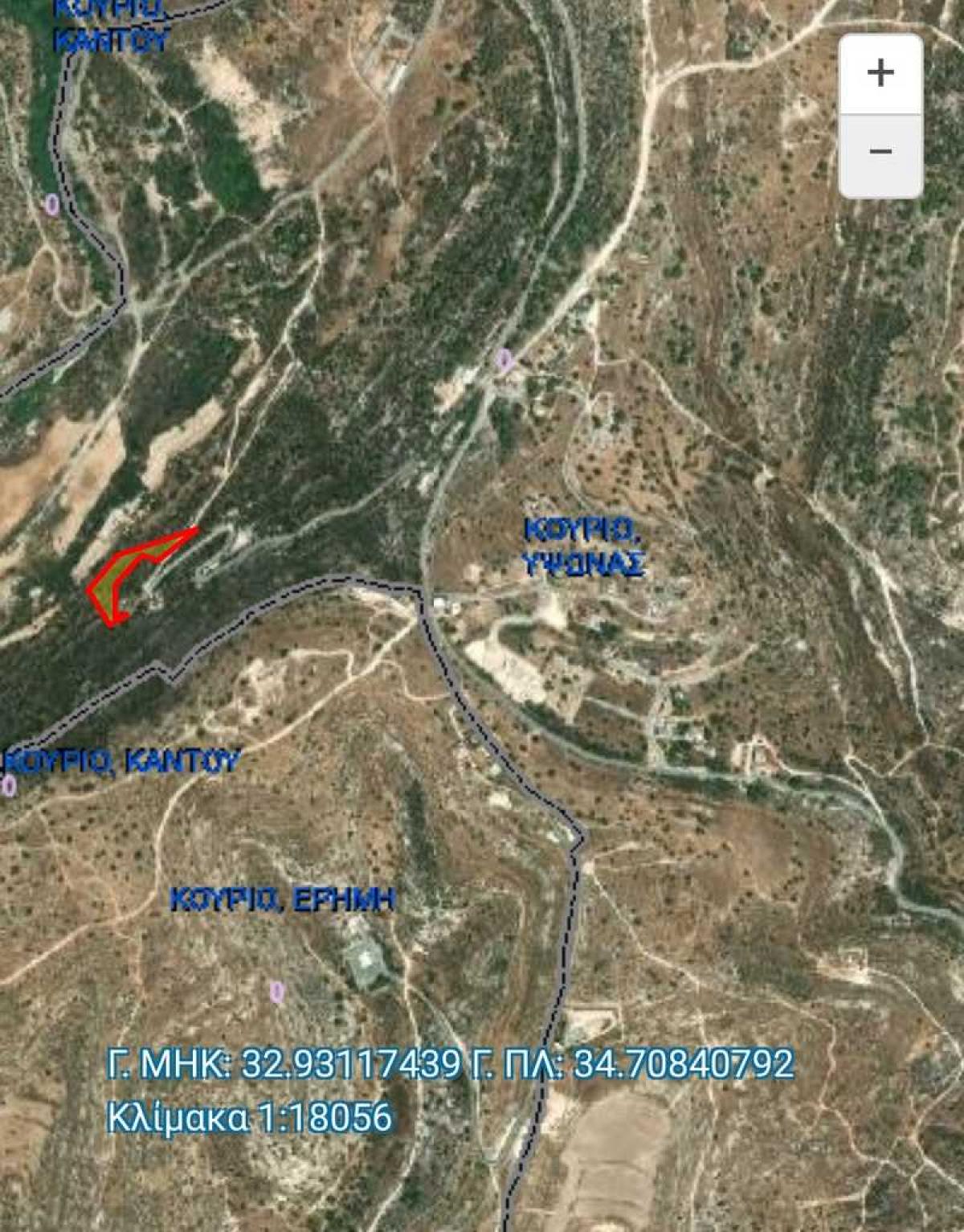
Task: Zoom in on the map
Action: coord(880,74)
